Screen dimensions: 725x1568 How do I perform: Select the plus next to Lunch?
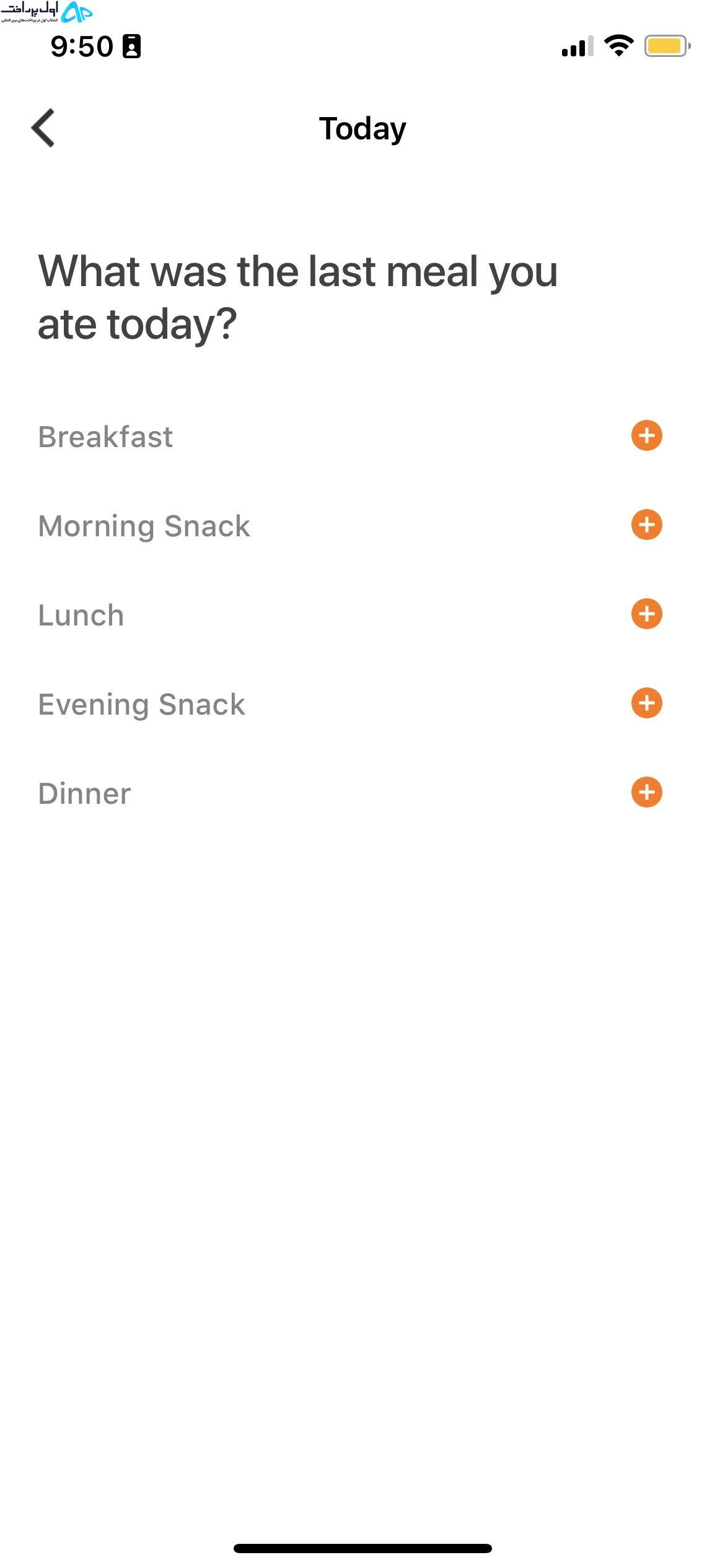pos(646,614)
